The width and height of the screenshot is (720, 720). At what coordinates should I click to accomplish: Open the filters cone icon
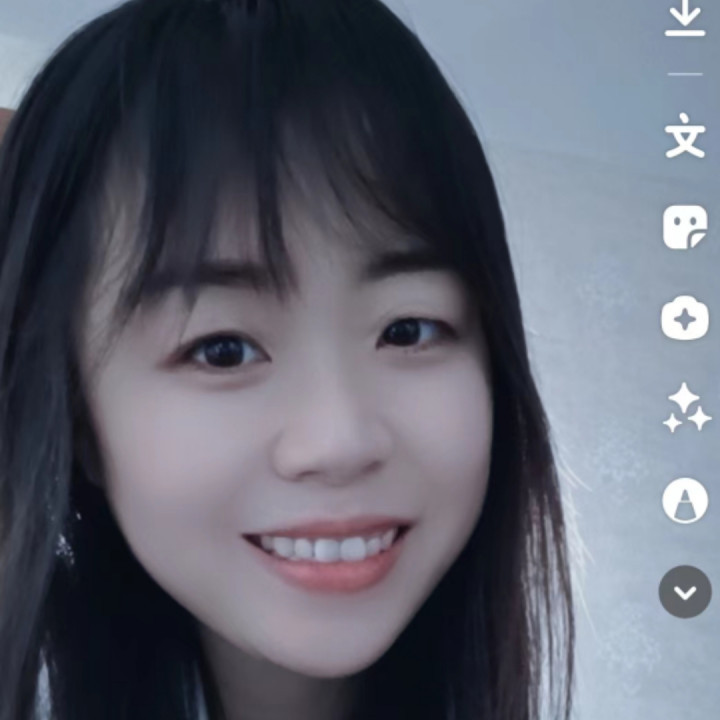[685, 501]
